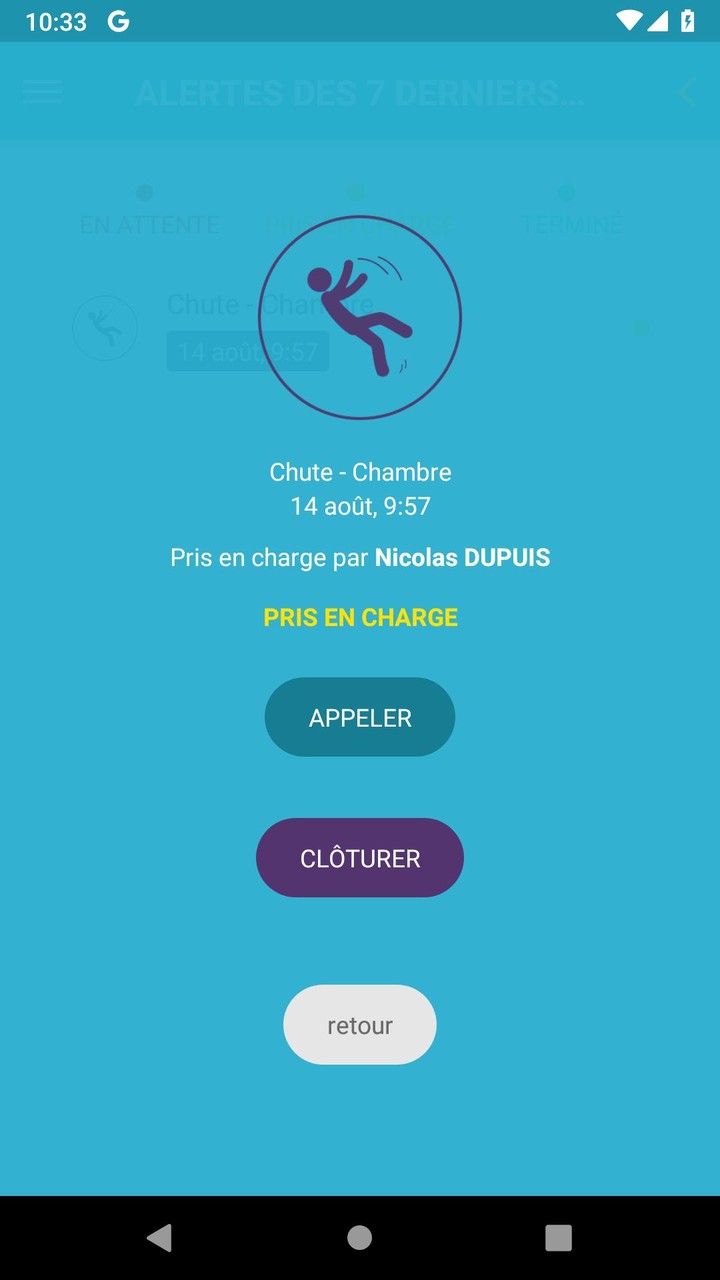This screenshot has height=1280, width=720.
Task: Tap the system back button
Action: [159, 1238]
